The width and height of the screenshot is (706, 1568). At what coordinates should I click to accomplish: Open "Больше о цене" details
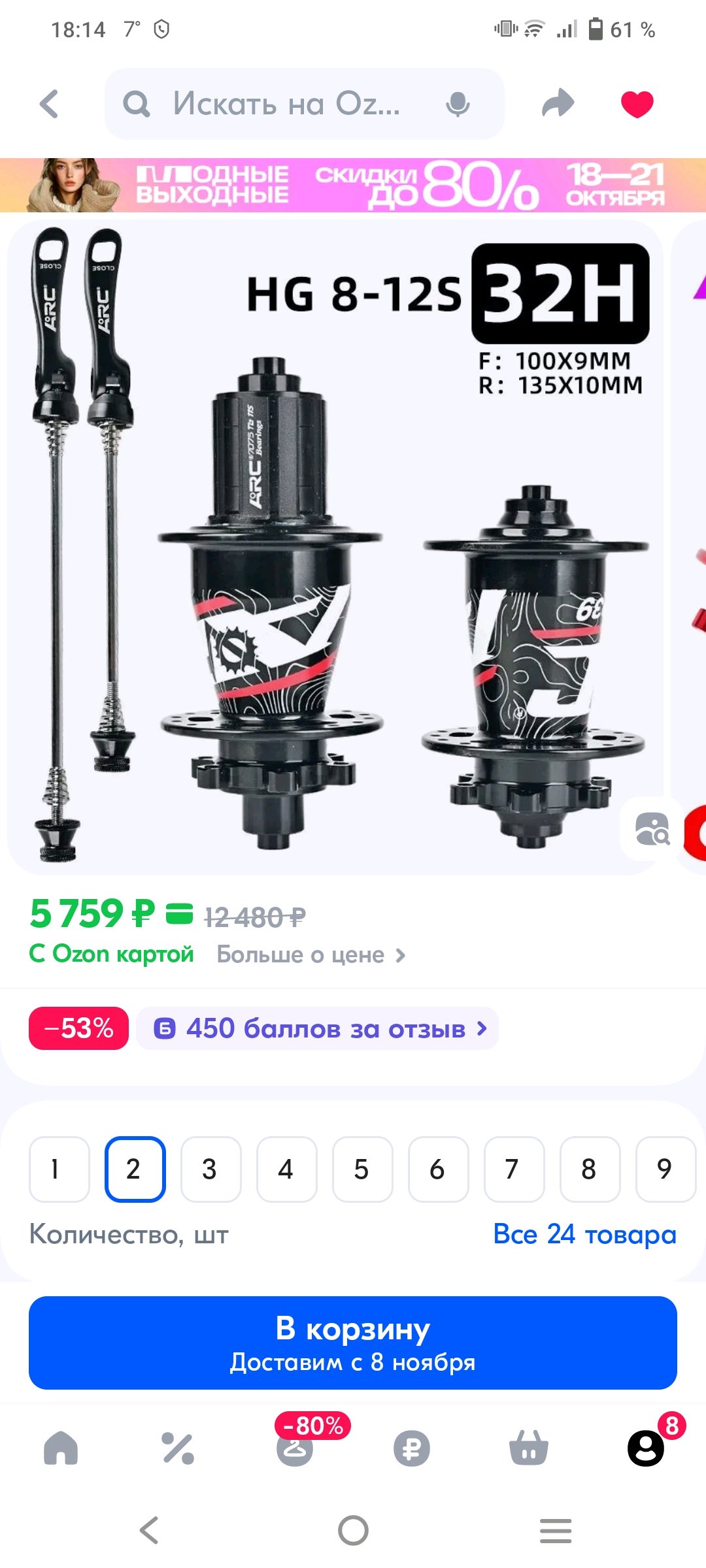click(311, 955)
